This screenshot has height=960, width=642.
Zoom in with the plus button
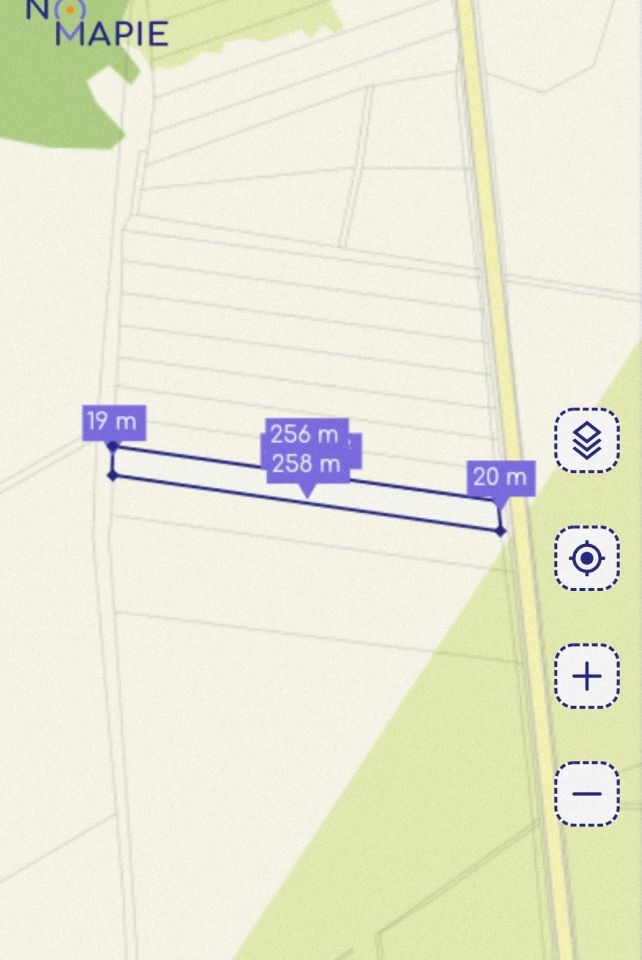coord(587,677)
